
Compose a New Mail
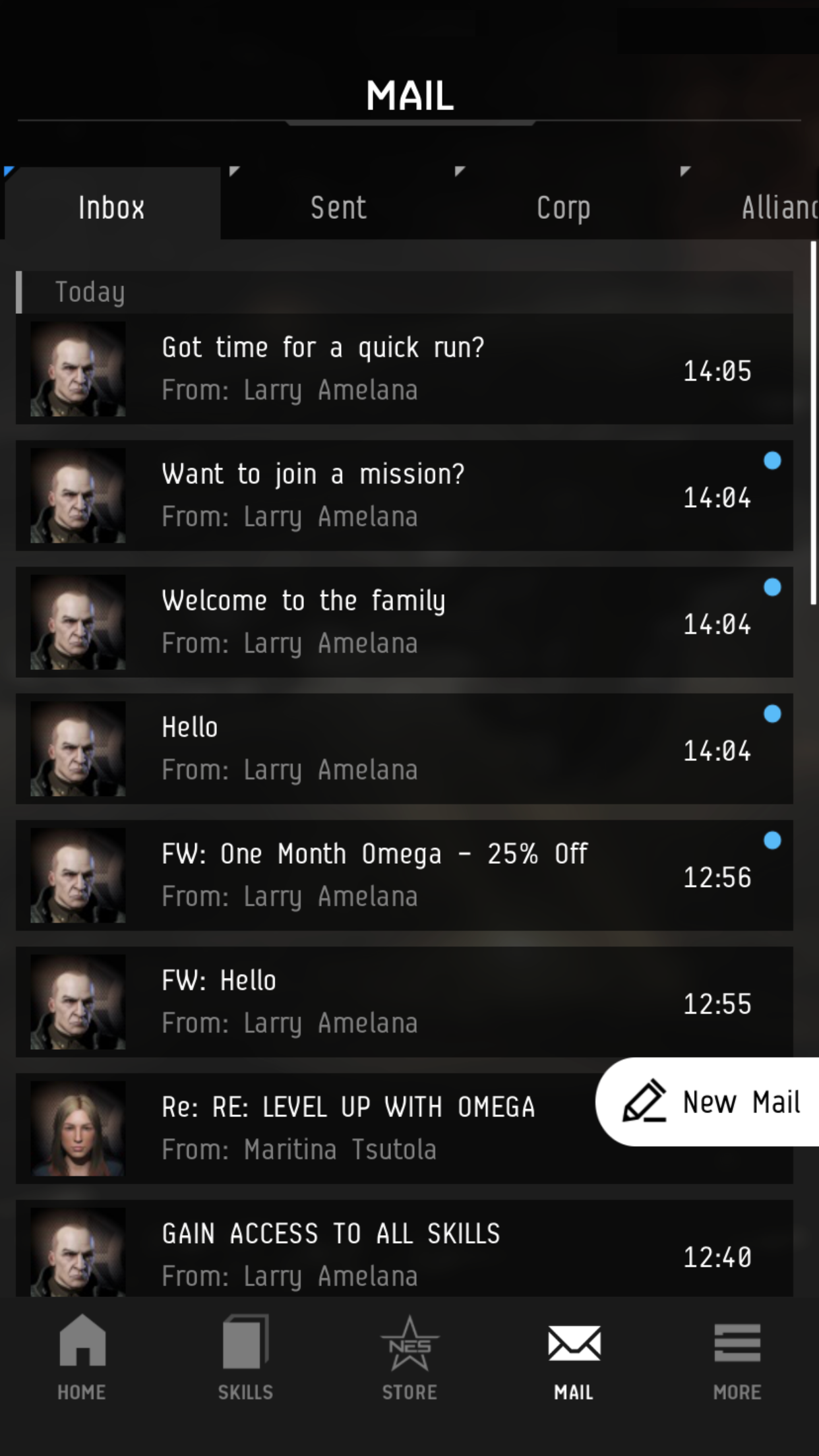[x=711, y=1102]
